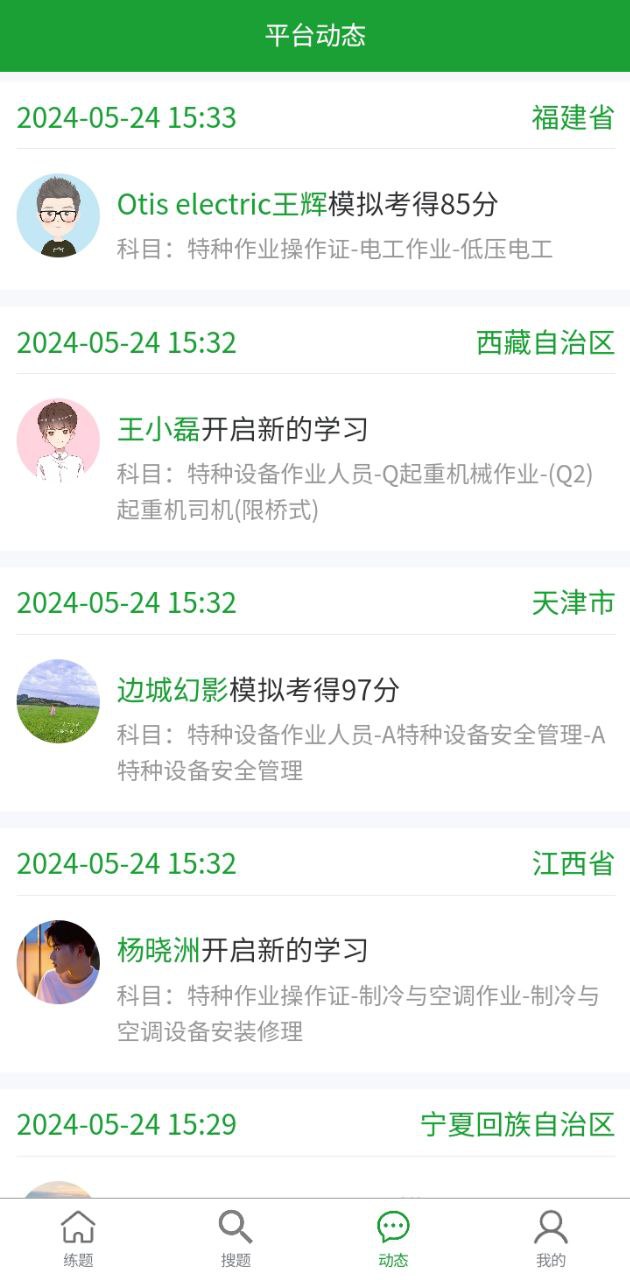630x1280 pixels.
Task: Open the 搜题 search tab
Action: point(235,1238)
